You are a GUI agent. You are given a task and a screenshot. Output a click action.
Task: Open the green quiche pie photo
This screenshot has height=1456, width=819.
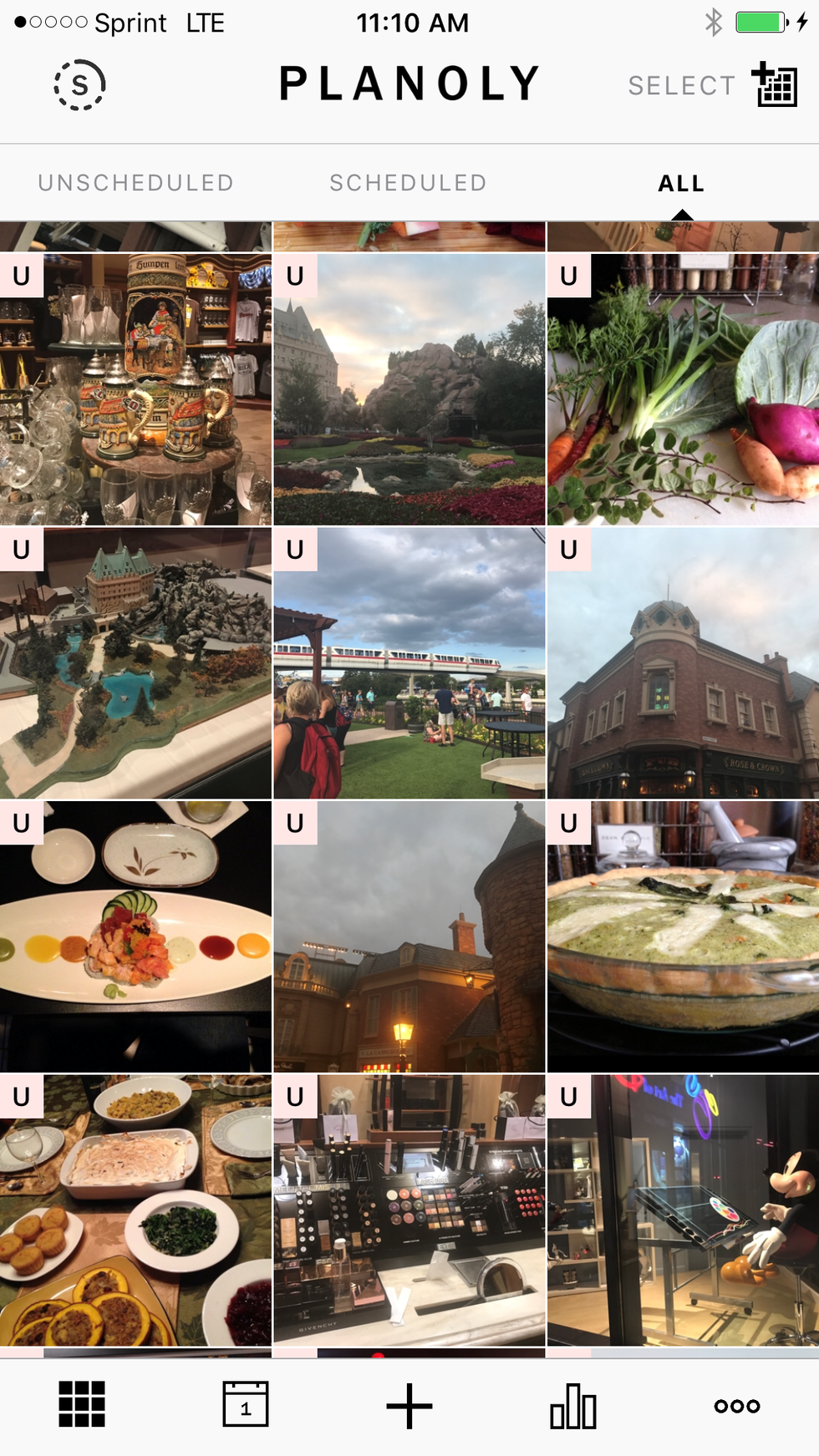[683, 936]
